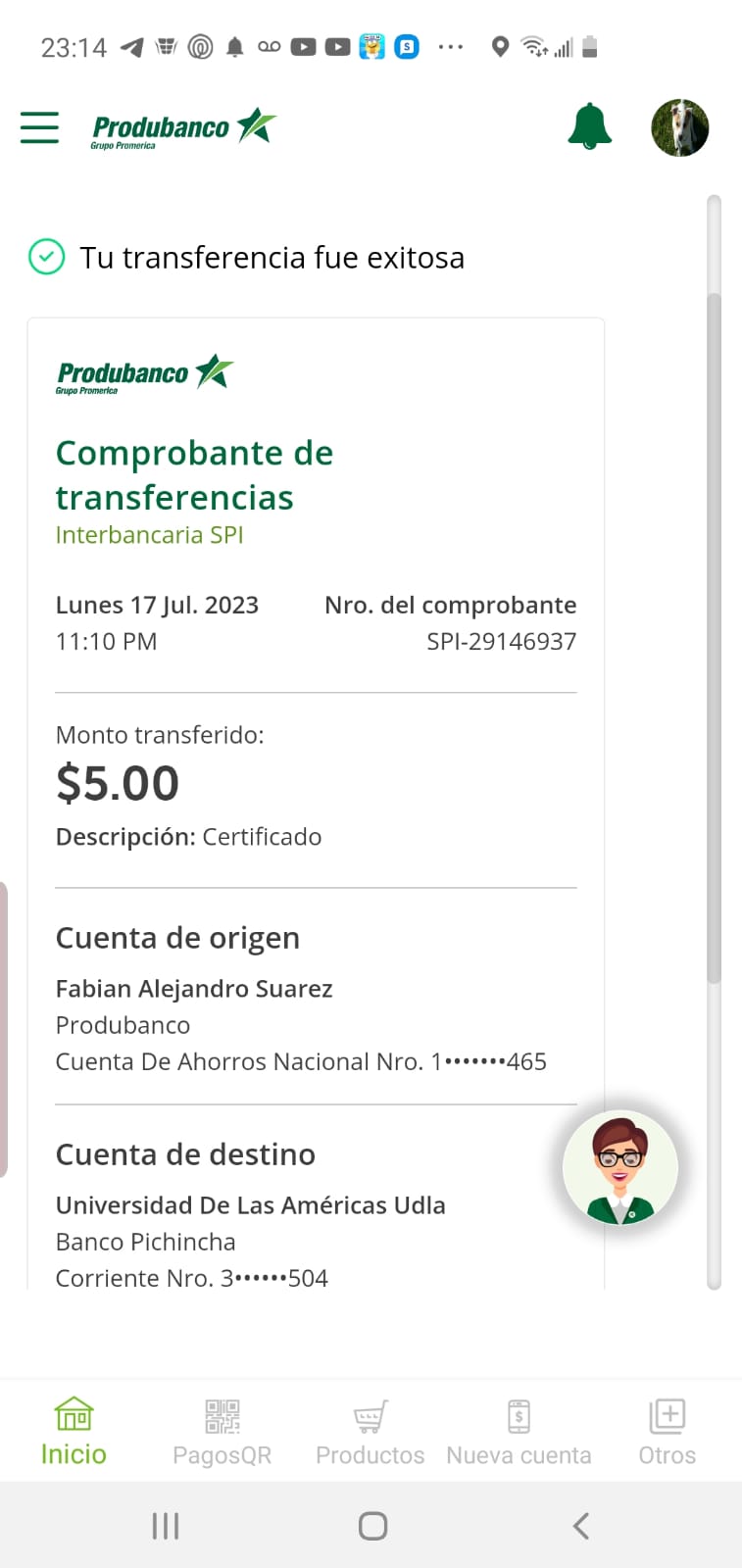
Task: Go to the system home screen
Action: click(372, 1525)
